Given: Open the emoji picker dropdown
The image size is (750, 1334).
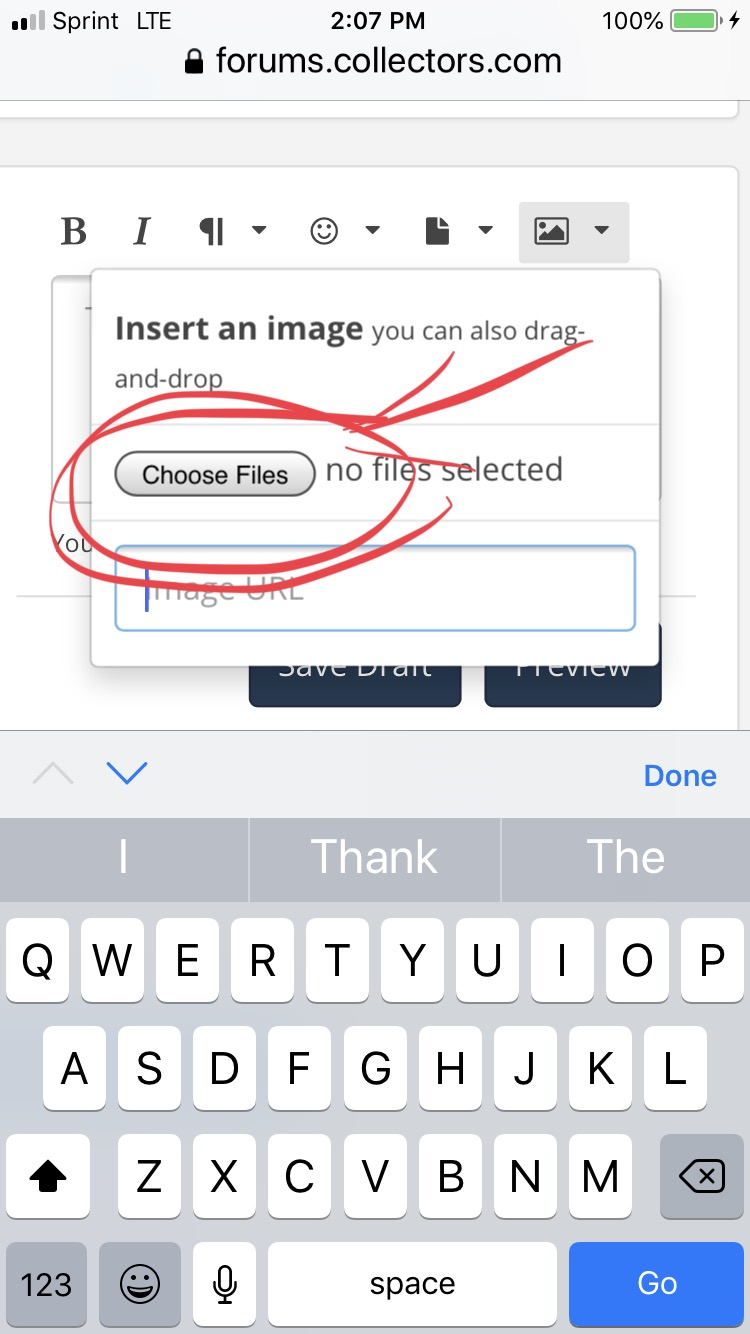Looking at the screenshot, I should click(345, 232).
